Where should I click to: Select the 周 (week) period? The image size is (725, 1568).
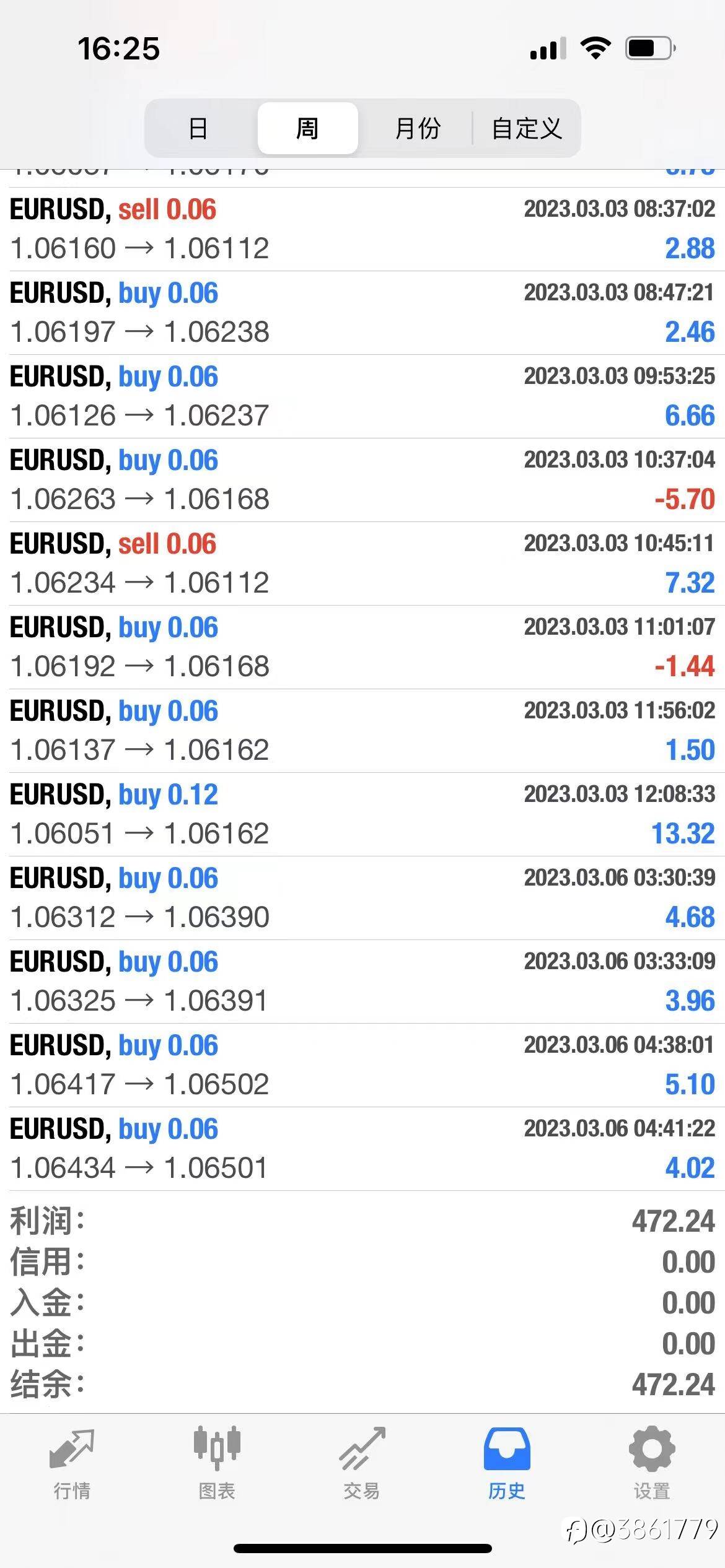(x=307, y=128)
